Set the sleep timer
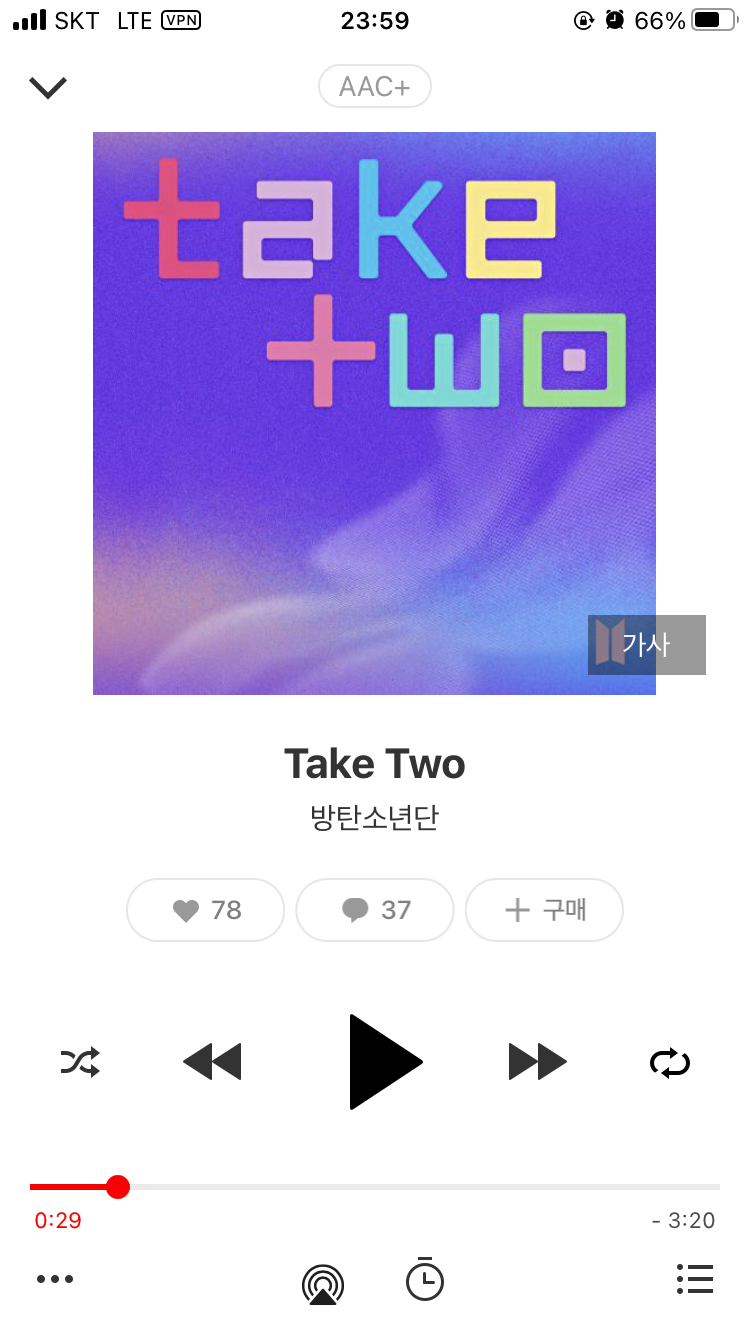Viewport: 750px width, 1334px height. (424, 1279)
